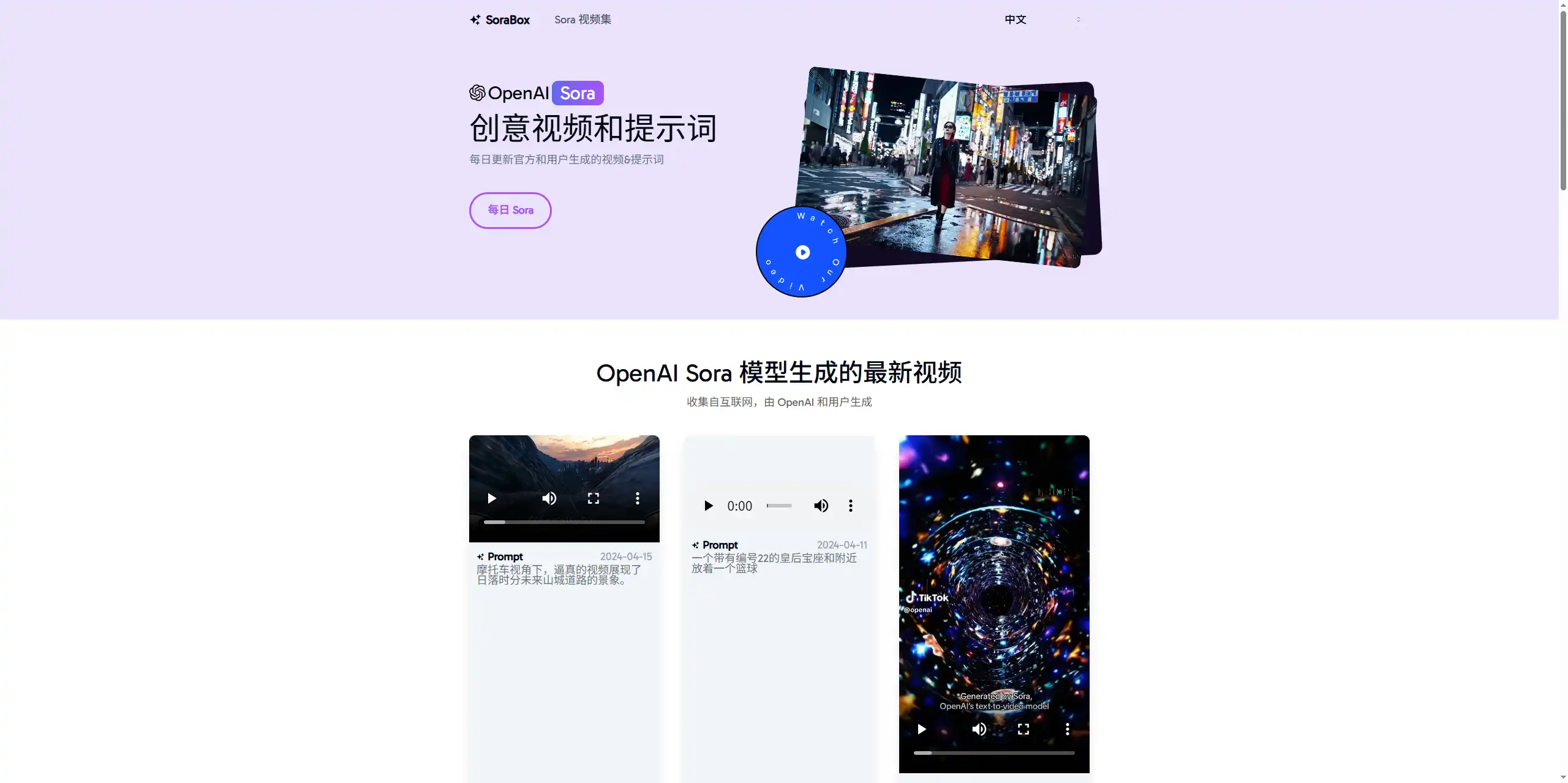Play the TikTok @openai tunnel video
This screenshot has width=1568, height=783.
(x=922, y=729)
